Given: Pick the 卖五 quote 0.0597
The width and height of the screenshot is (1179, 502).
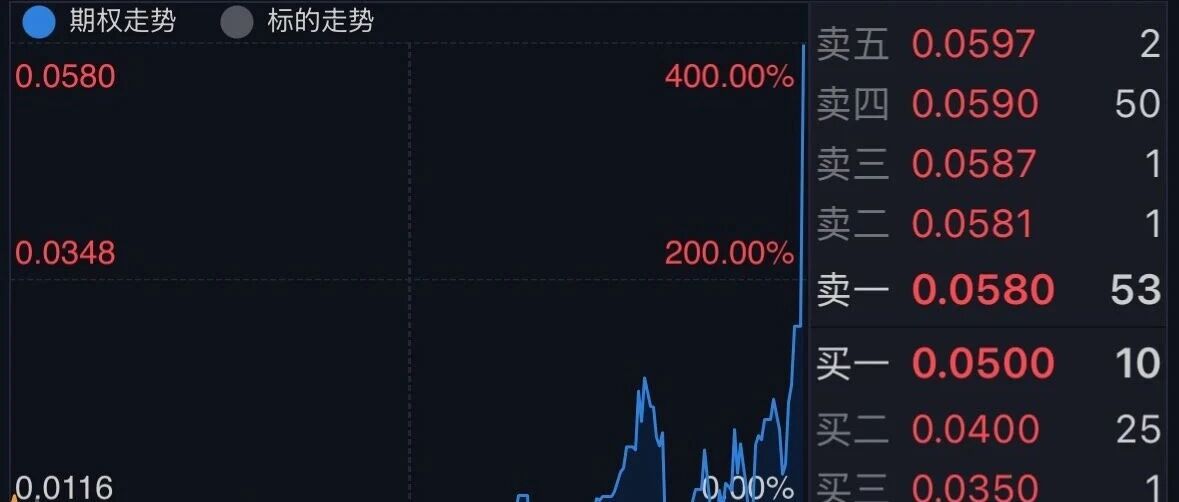Looking at the screenshot, I should click(974, 44).
